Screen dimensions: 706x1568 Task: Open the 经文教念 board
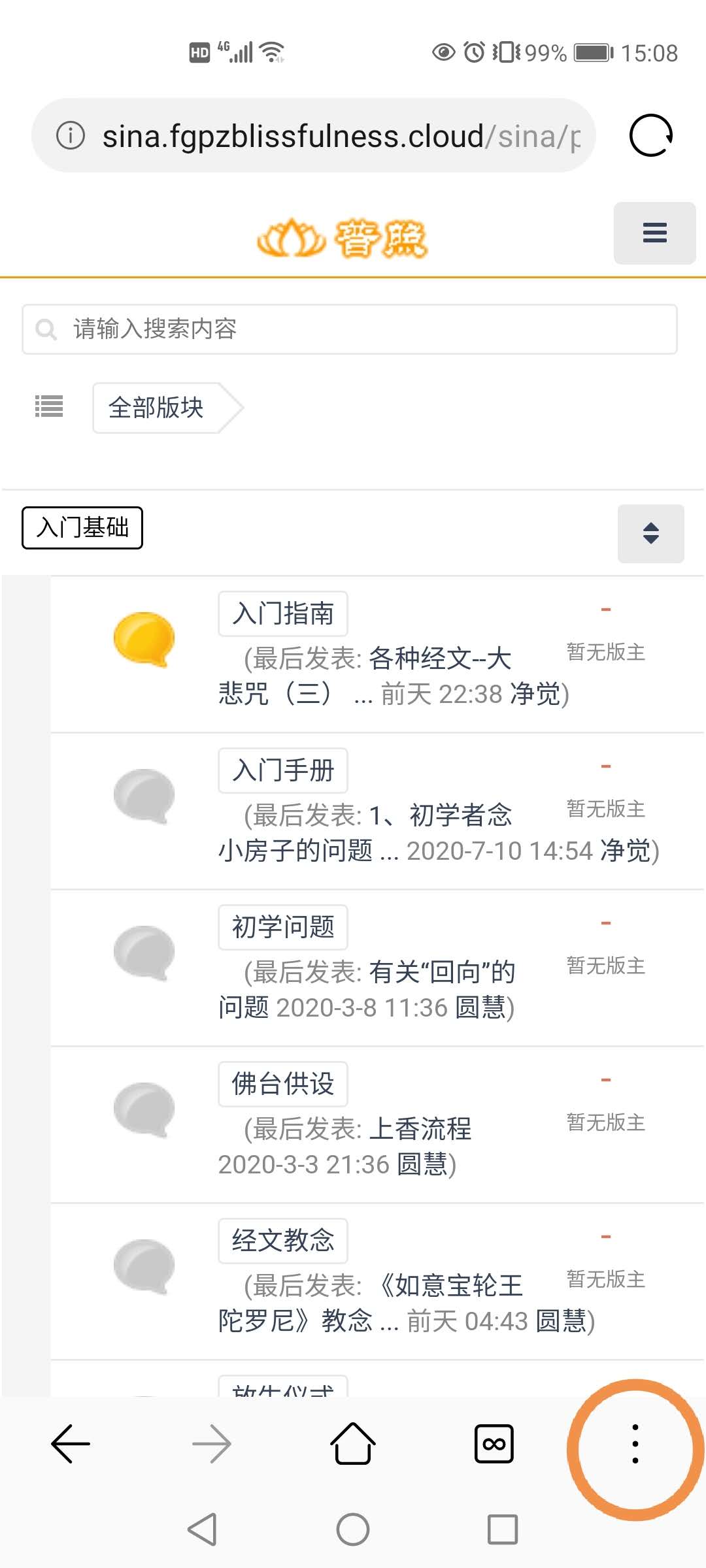click(x=282, y=1241)
